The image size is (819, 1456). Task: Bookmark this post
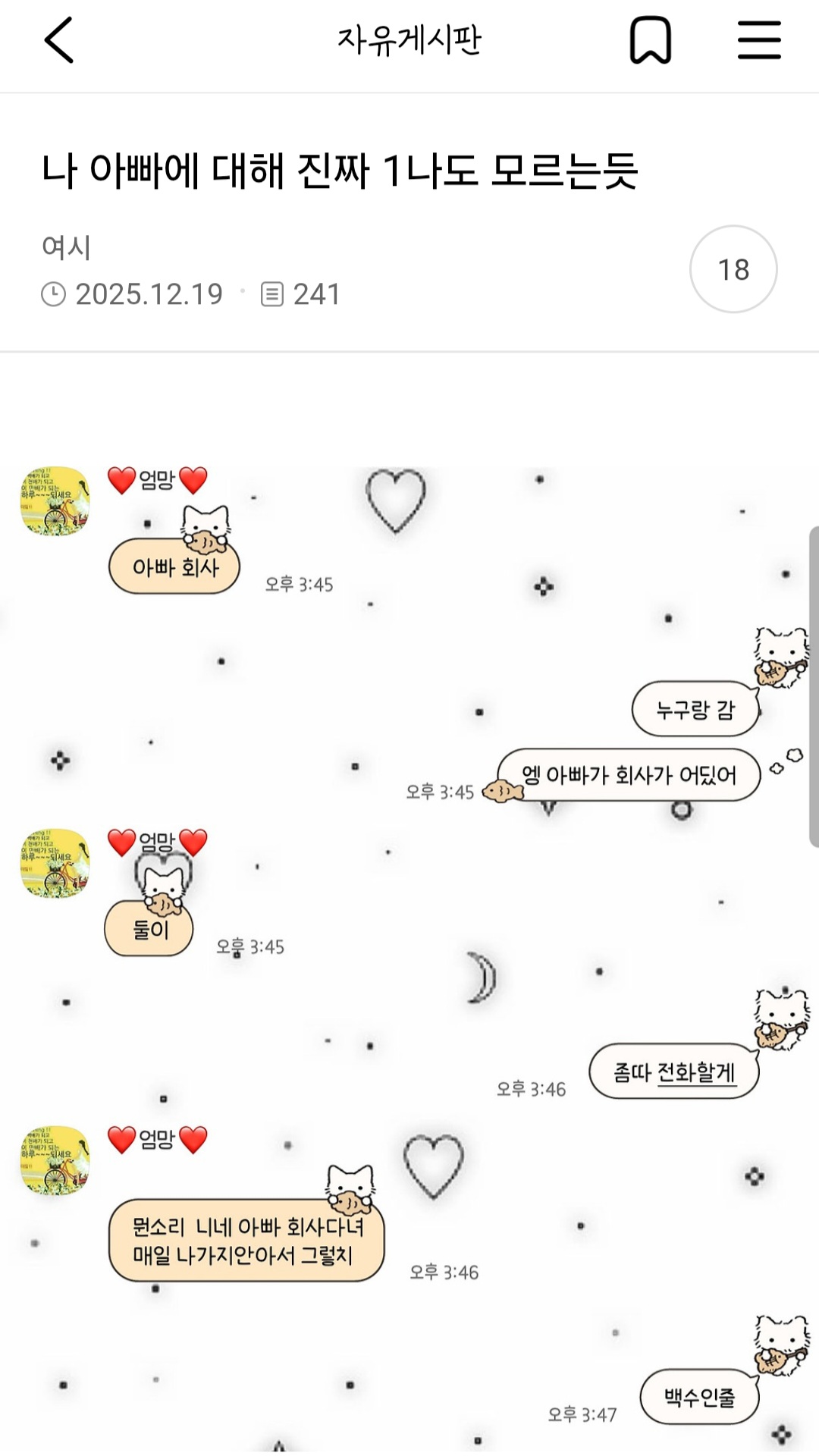[x=651, y=41]
